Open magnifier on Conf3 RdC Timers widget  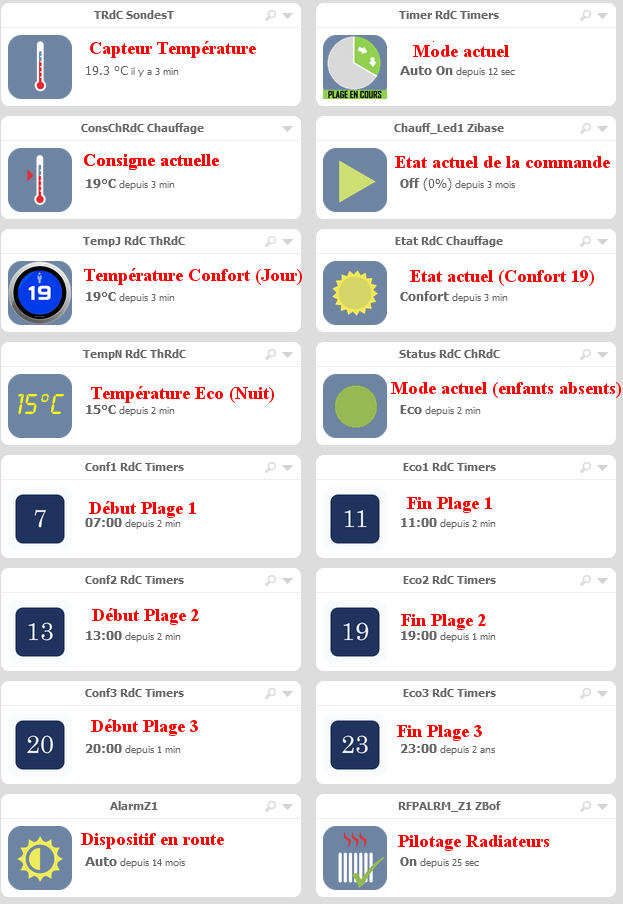point(271,694)
